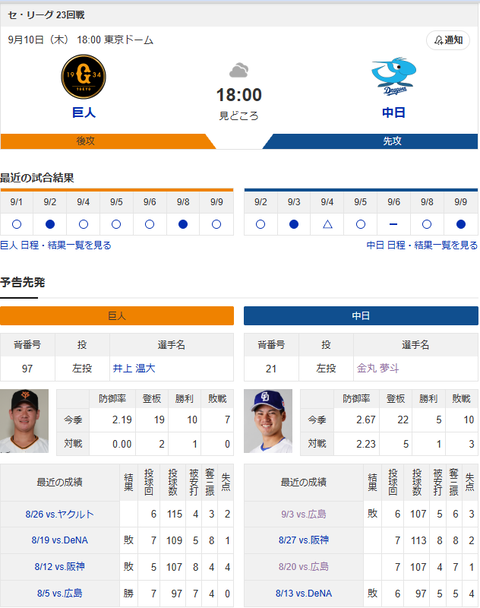This screenshot has height=608, width=480.
Task: Open the 9/3 vs.広島 game
Action: point(304,514)
